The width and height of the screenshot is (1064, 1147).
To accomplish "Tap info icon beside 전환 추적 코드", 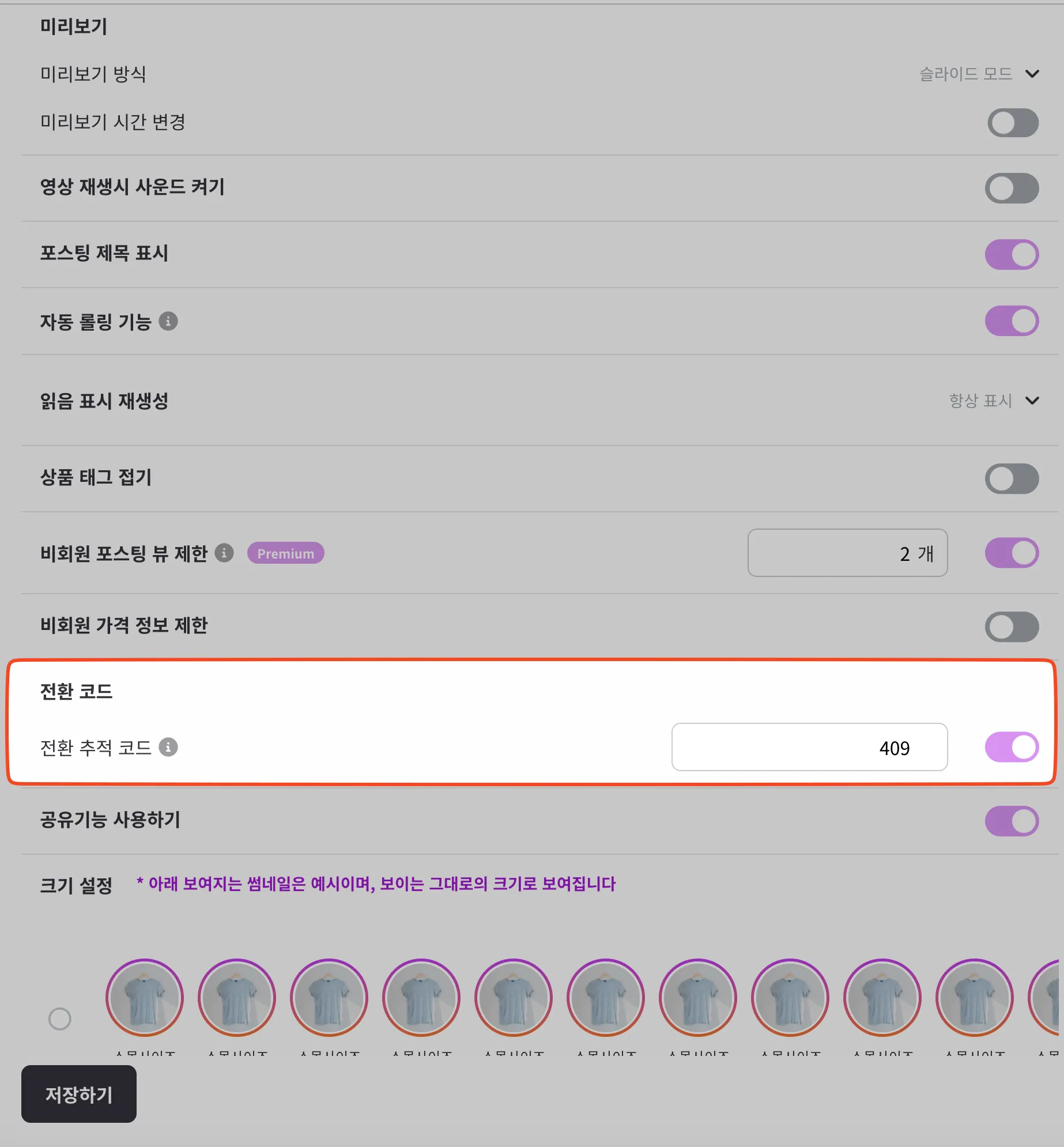I will pos(168,747).
